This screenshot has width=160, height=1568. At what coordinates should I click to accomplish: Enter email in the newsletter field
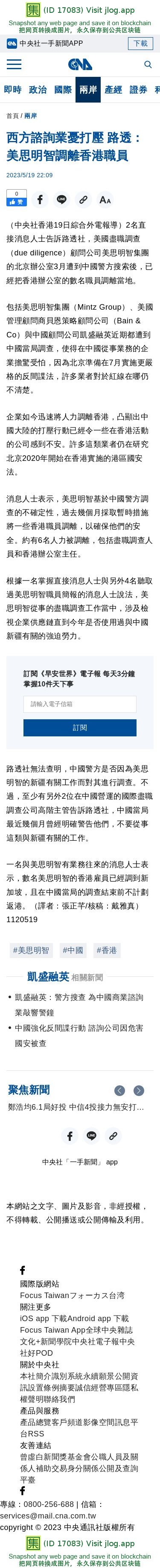click(80, 703)
